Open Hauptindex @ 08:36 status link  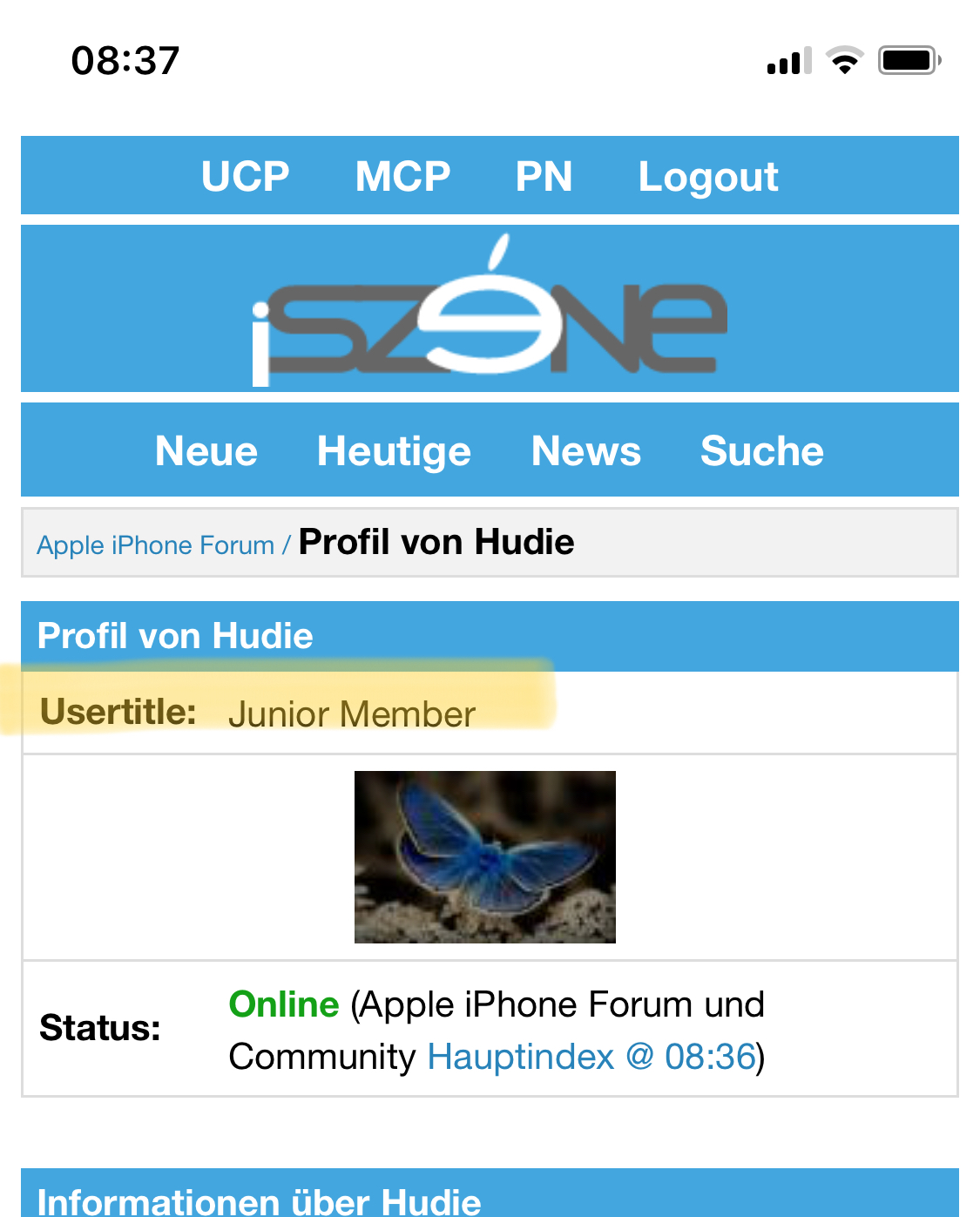[x=592, y=1057]
